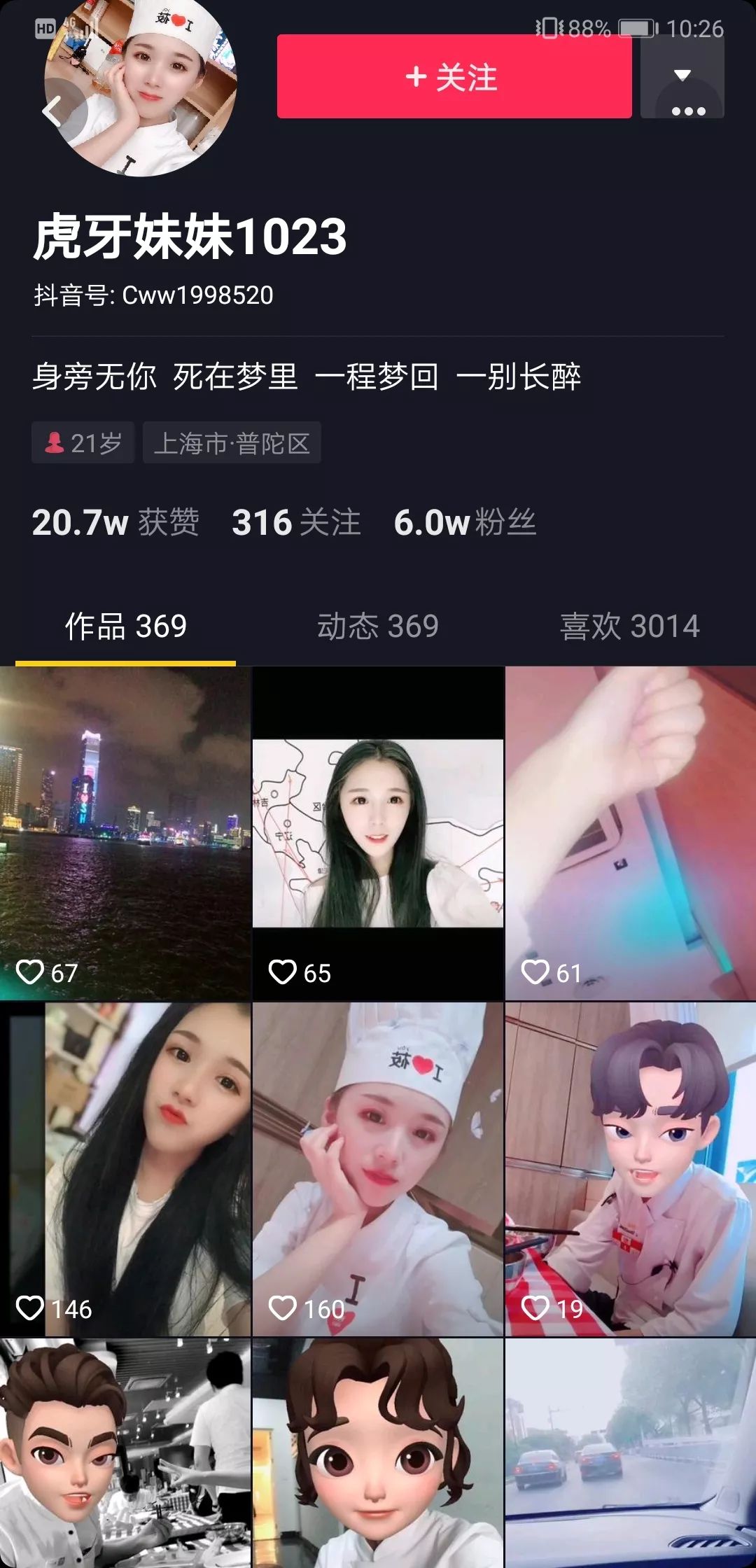
Task: Switch to the 作品 369 tab
Action: tap(126, 626)
